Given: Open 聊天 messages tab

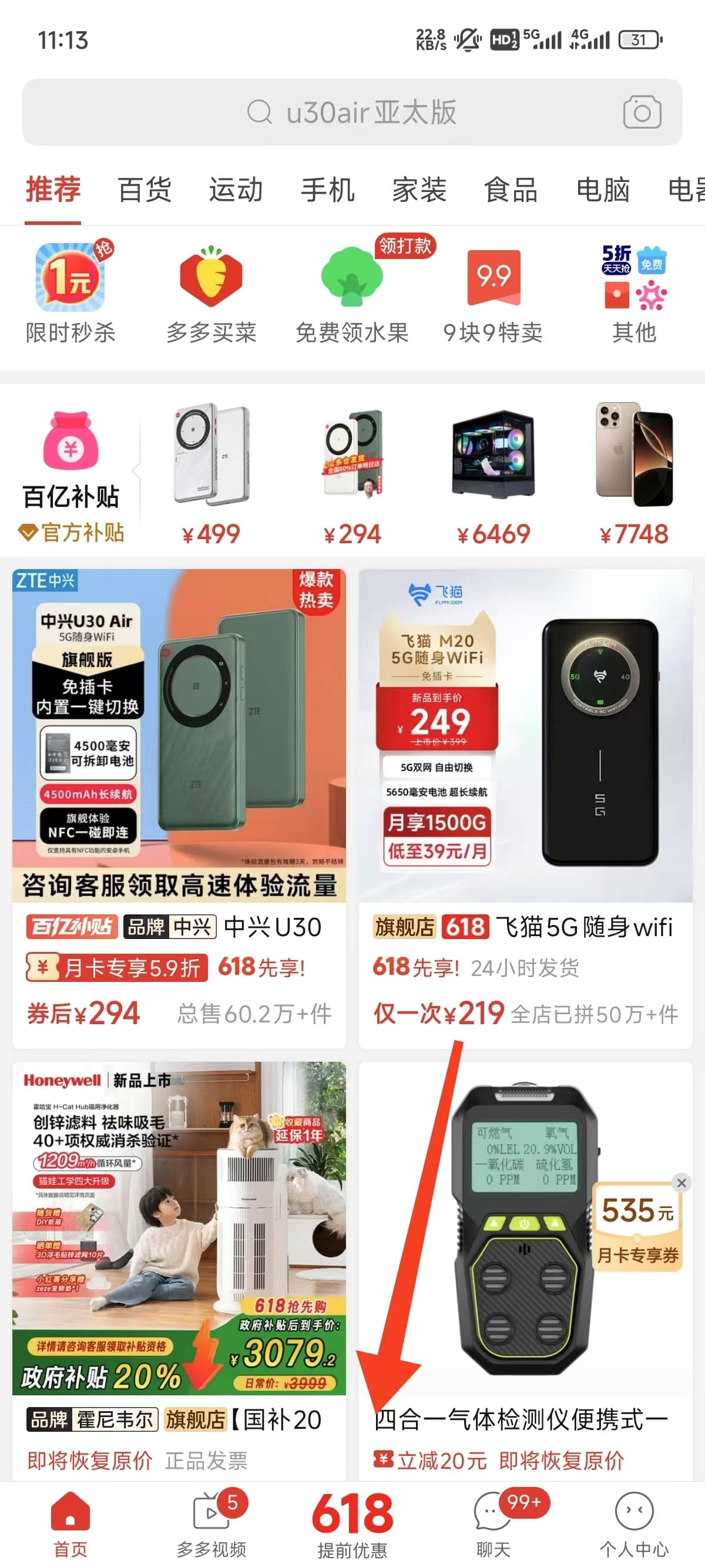Looking at the screenshot, I should click(493, 1522).
